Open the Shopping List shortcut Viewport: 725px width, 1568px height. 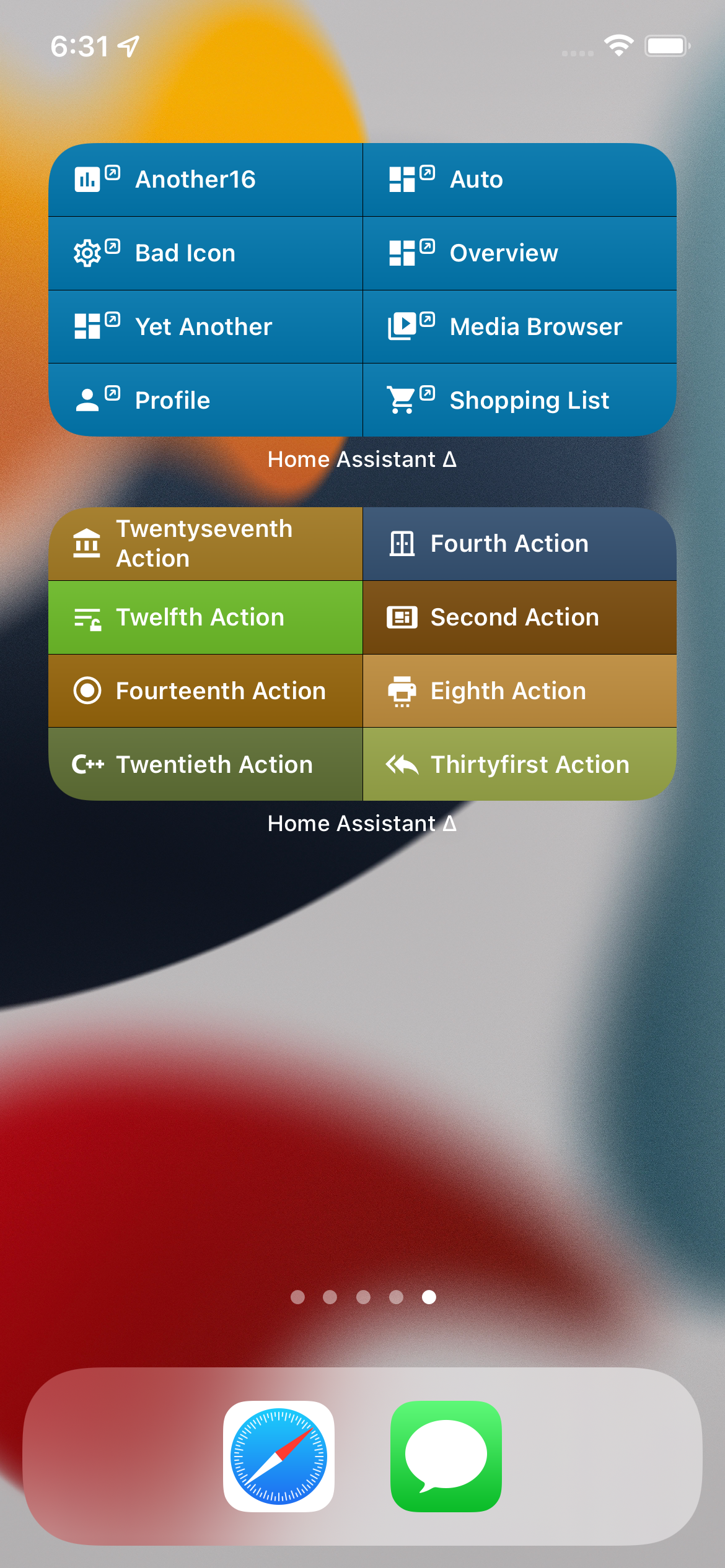pos(519,400)
